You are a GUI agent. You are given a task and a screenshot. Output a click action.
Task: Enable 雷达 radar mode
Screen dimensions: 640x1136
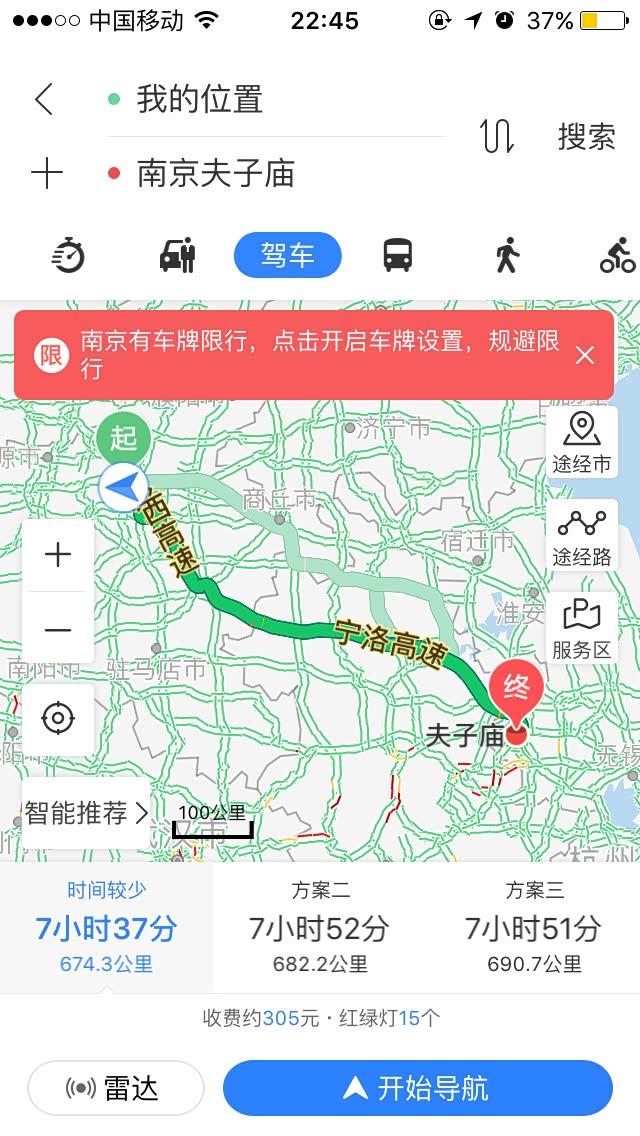[x=116, y=1088]
